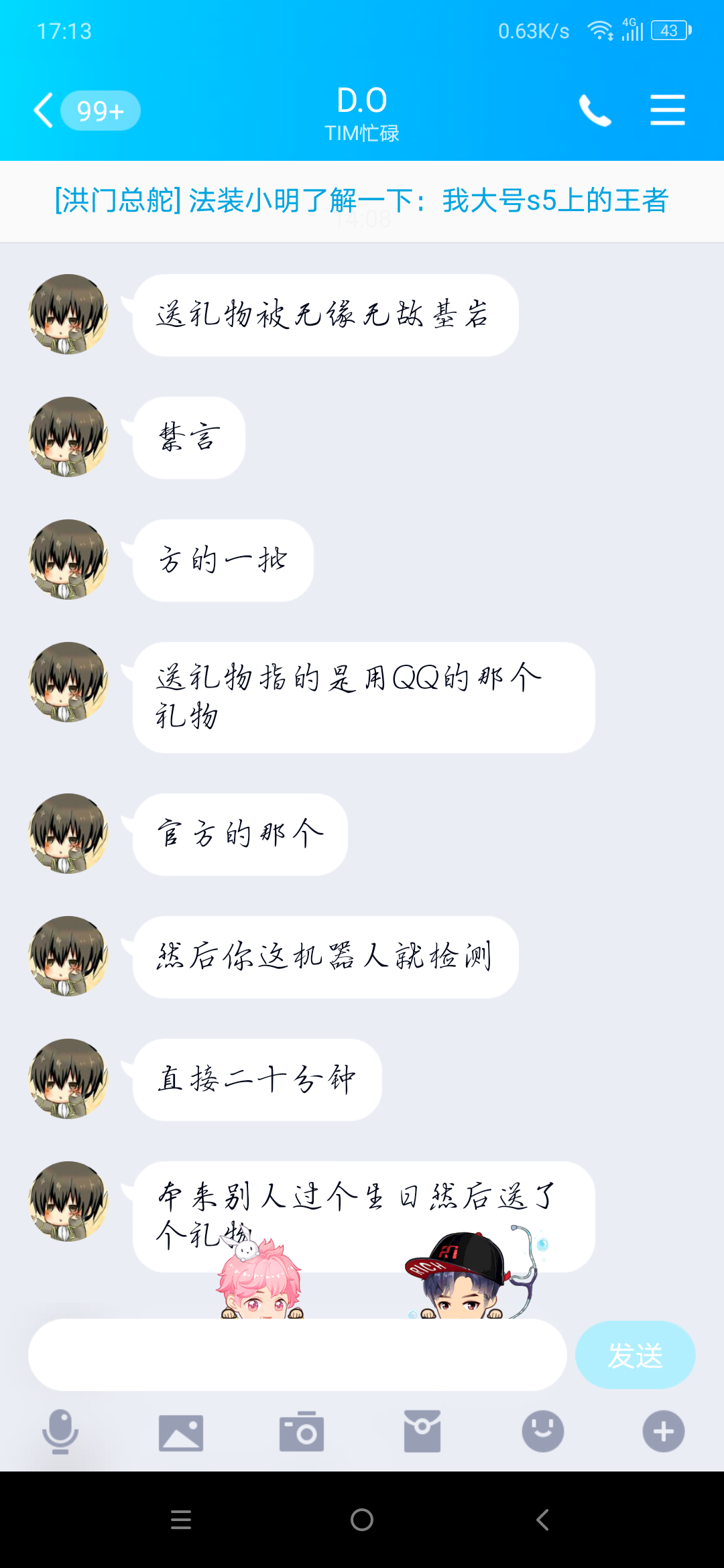This screenshot has width=724, height=1568.
Task: Send a red packet
Action: (422, 1431)
